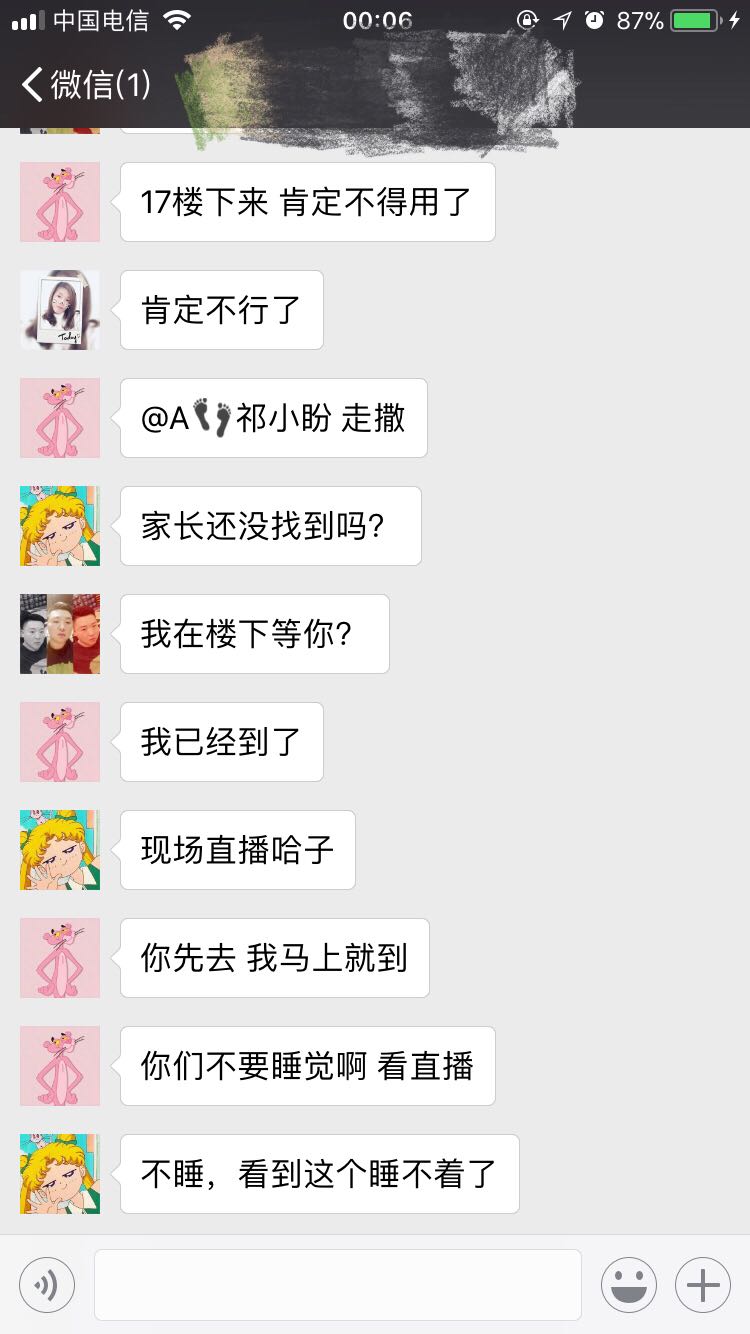The height and width of the screenshot is (1334, 750).
Task: Open the plus attachments menu
Action: 703,1285
